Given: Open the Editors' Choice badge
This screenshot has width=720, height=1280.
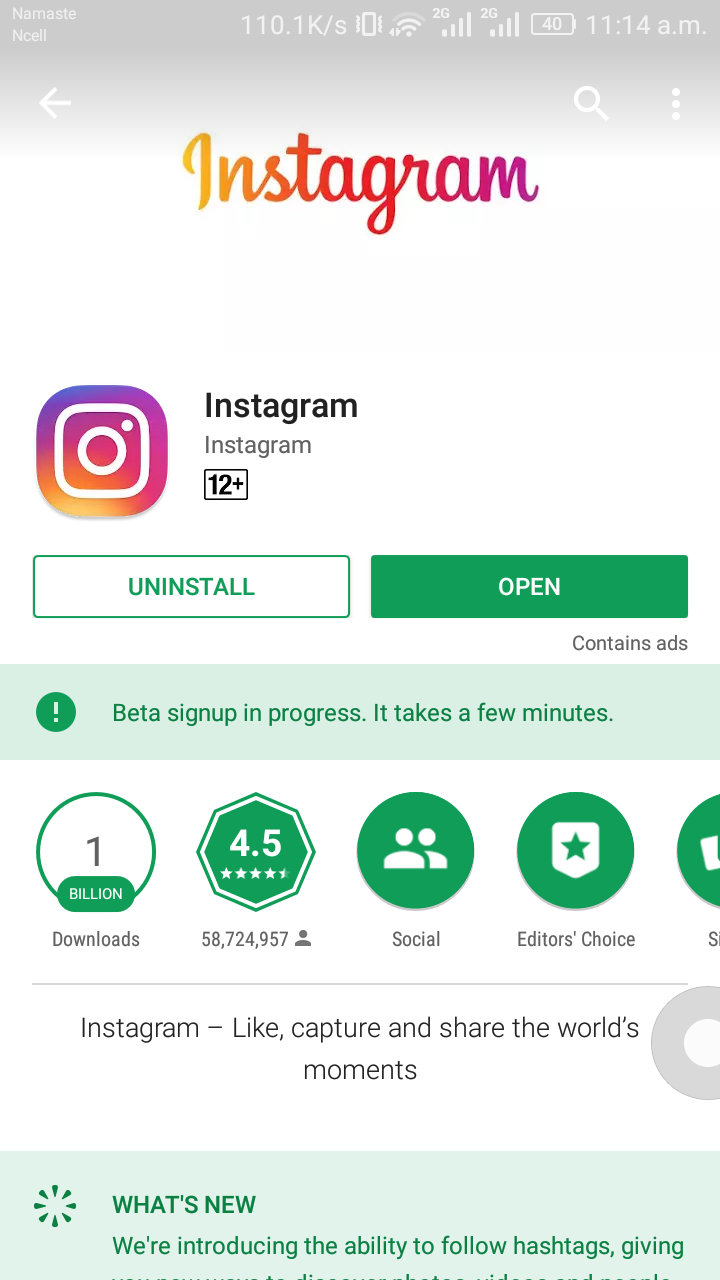Looking at the screenshot, I should point(576,852).
